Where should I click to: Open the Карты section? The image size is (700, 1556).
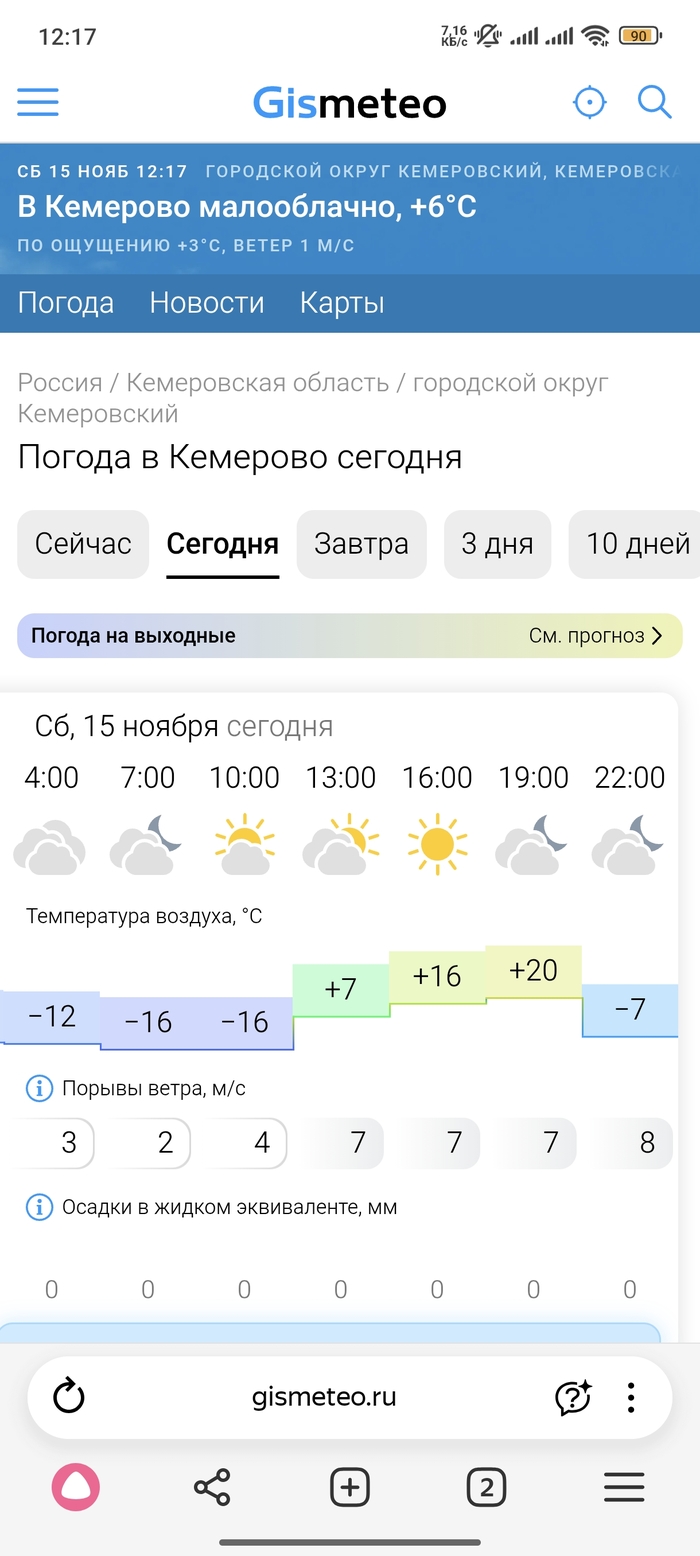click(342, 303)
